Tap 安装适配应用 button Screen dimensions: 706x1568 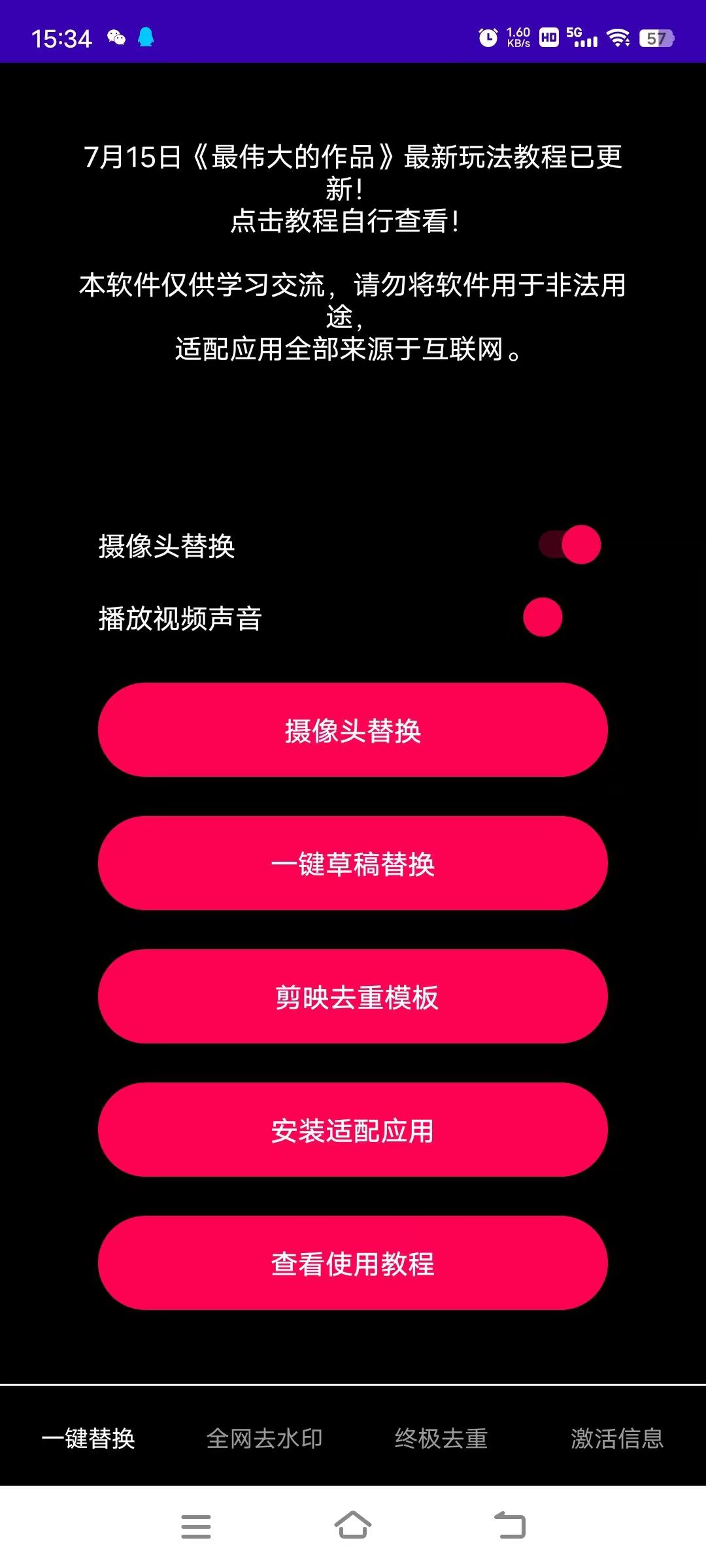[x=353, y=1130]
